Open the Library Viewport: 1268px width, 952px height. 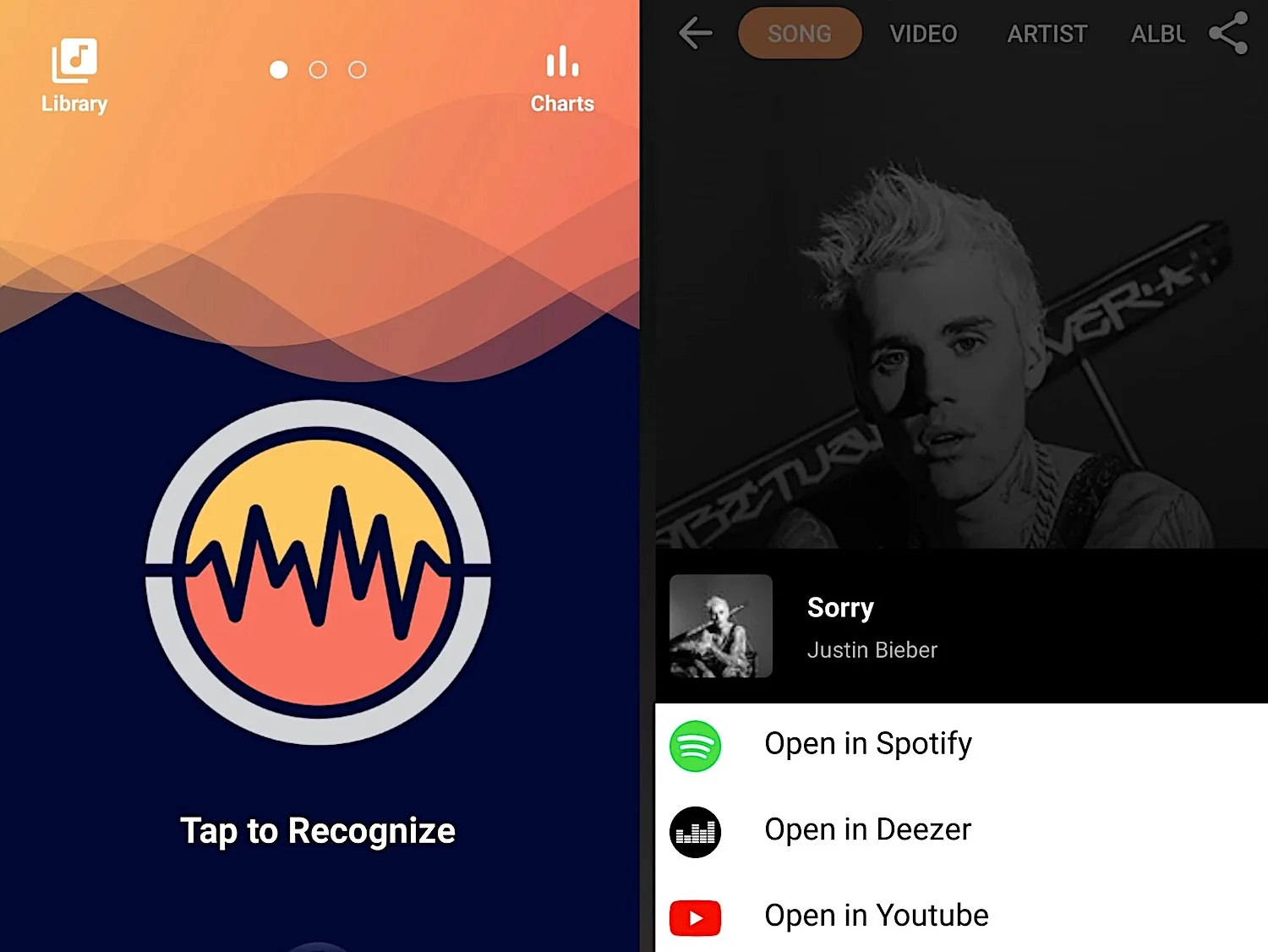[74, 76]
